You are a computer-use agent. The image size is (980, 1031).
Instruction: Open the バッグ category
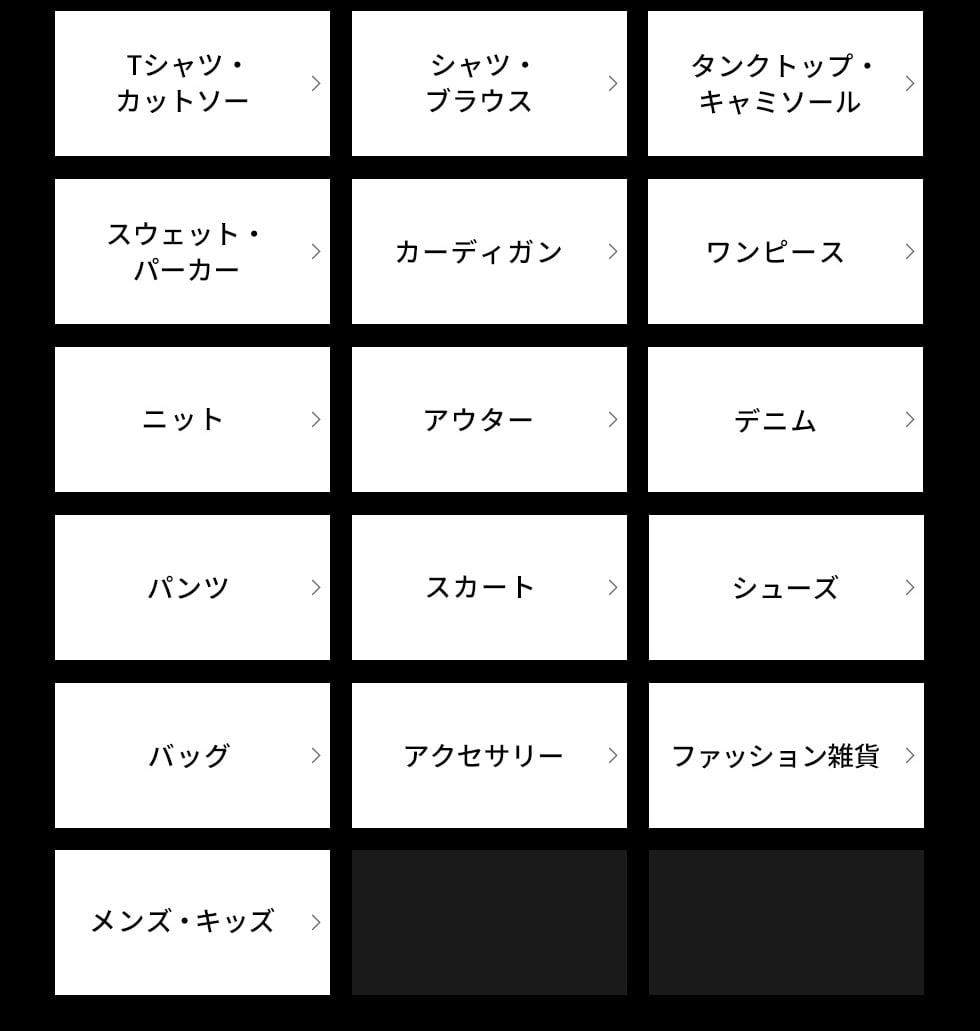[x=192, y=756]
